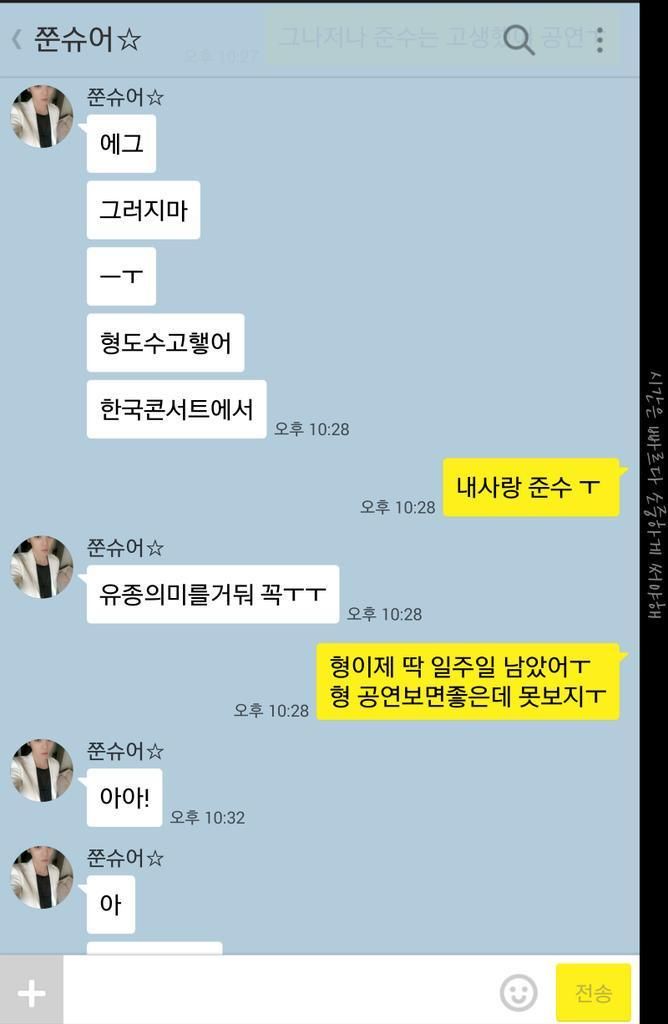Focus the message text field
This screenshot has height=1024, width=668.
click(x=280, y=993)
